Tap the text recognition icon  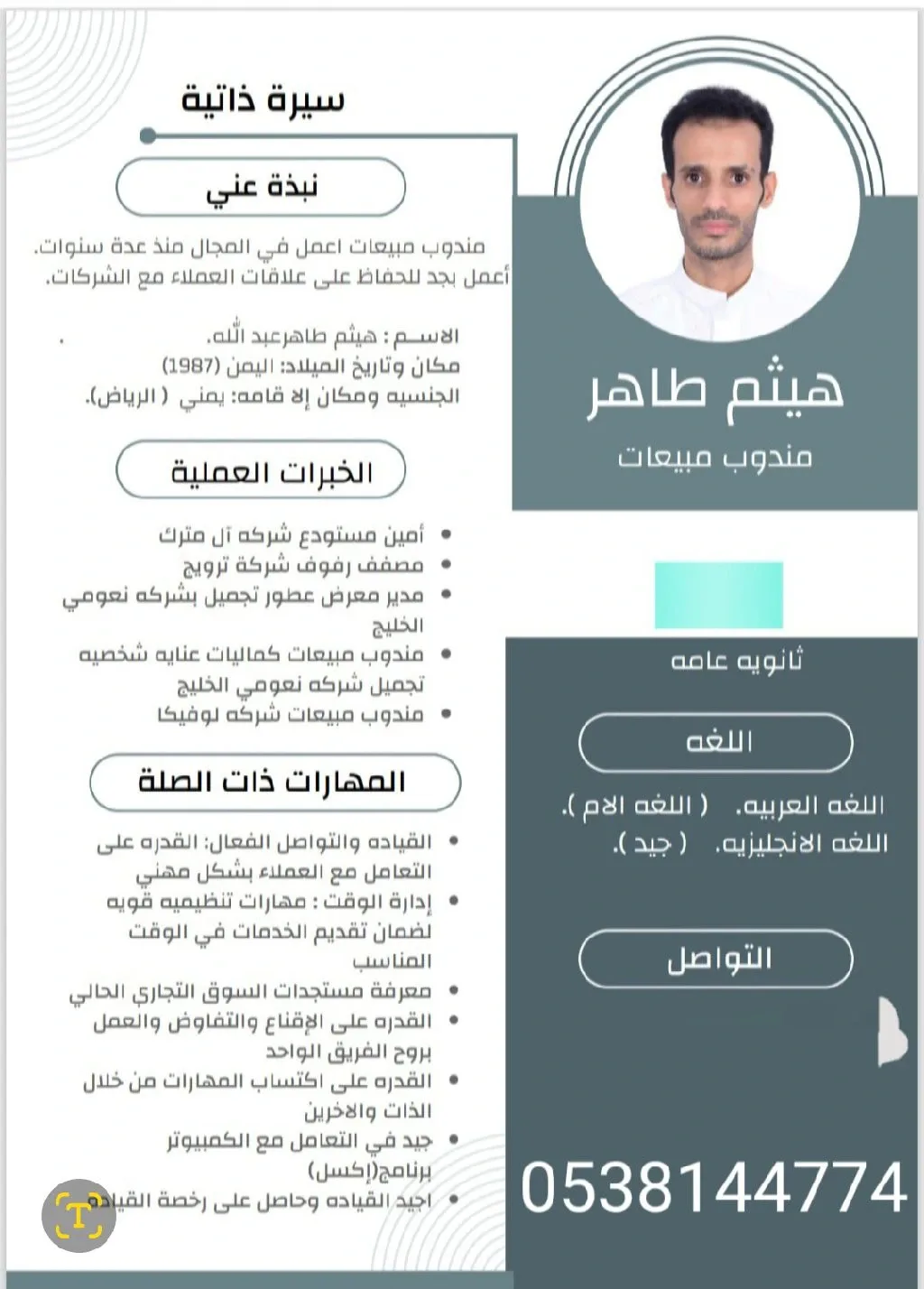79,1215
